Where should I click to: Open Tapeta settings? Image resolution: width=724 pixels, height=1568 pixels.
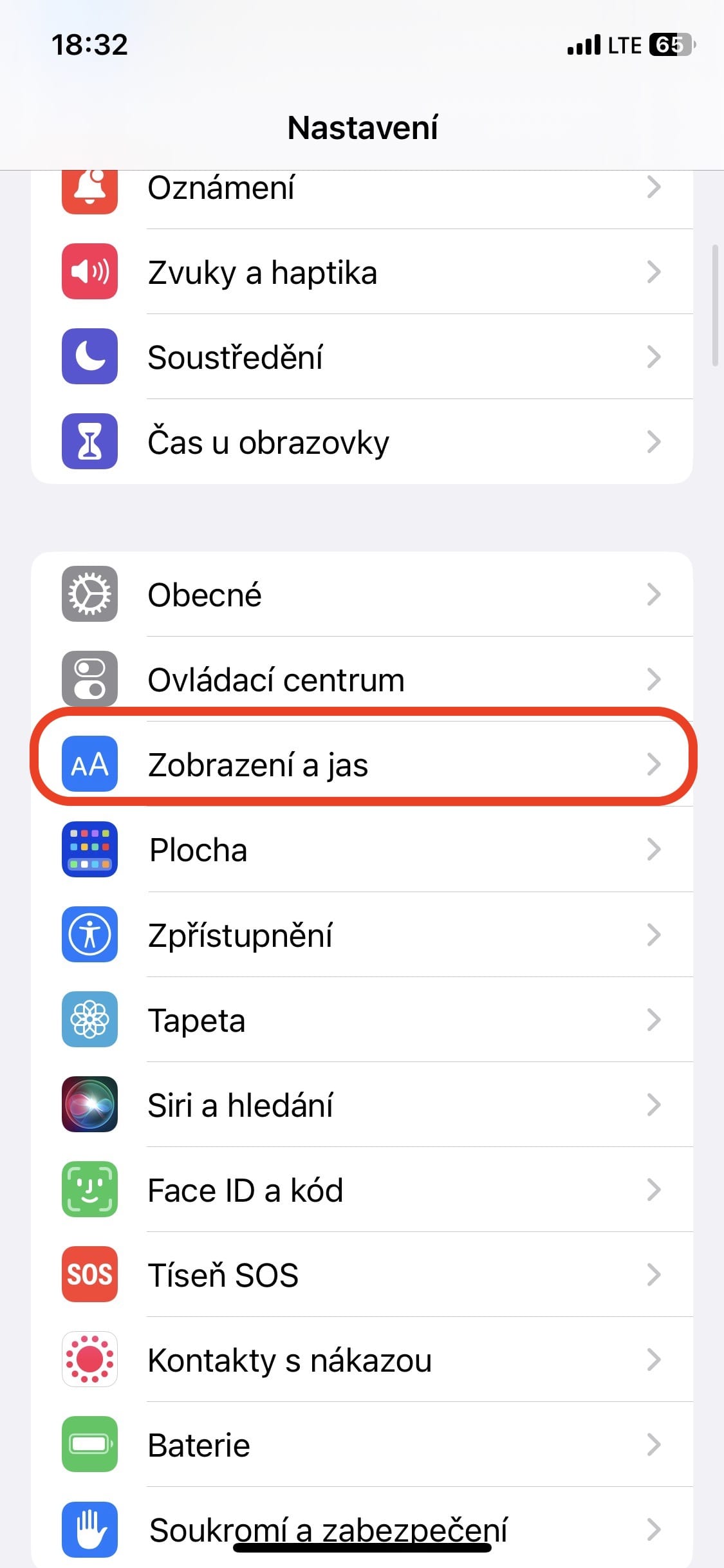(362, 1020)
